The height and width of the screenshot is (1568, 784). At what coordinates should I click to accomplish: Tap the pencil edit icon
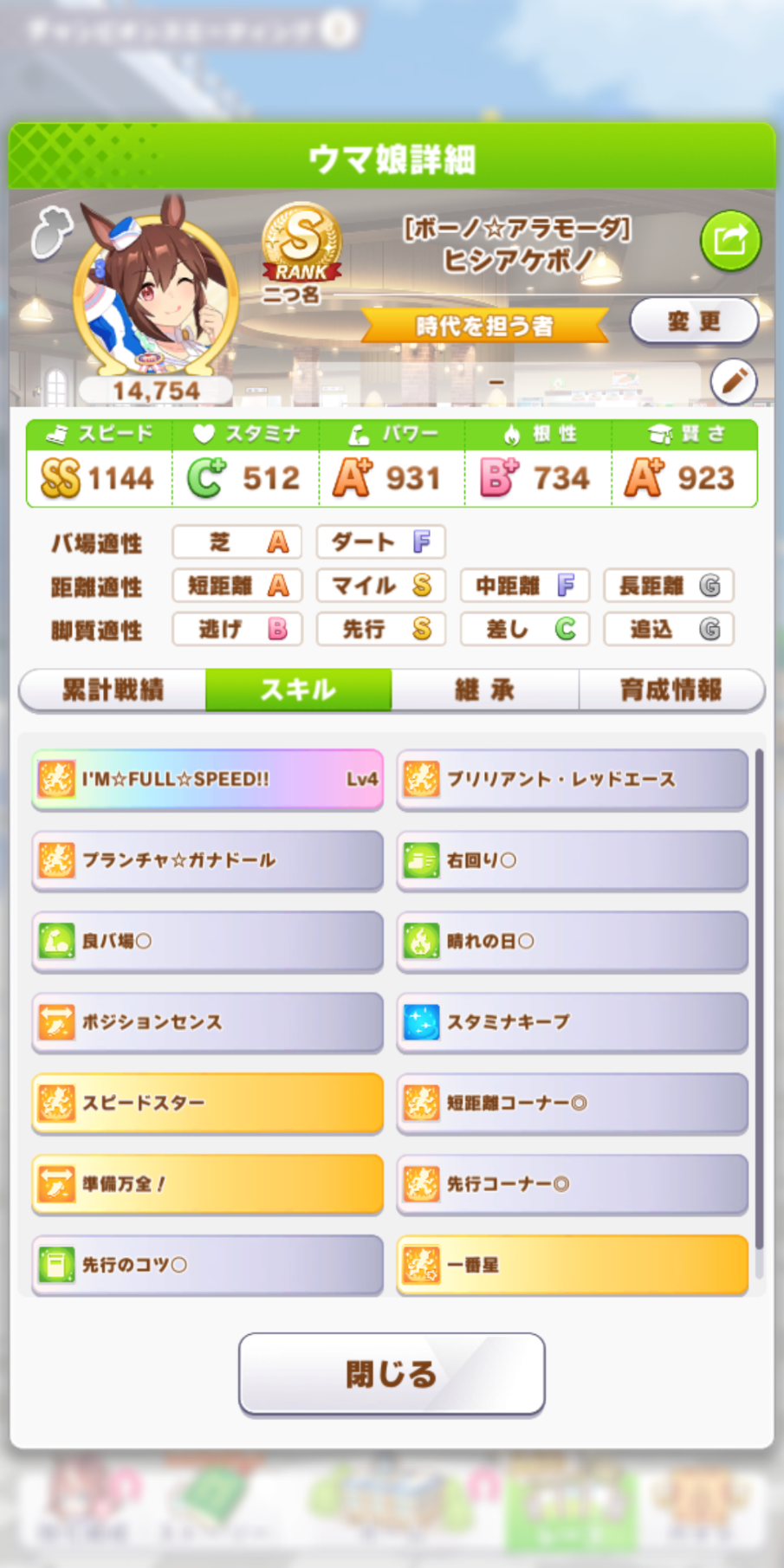[734, 381]
